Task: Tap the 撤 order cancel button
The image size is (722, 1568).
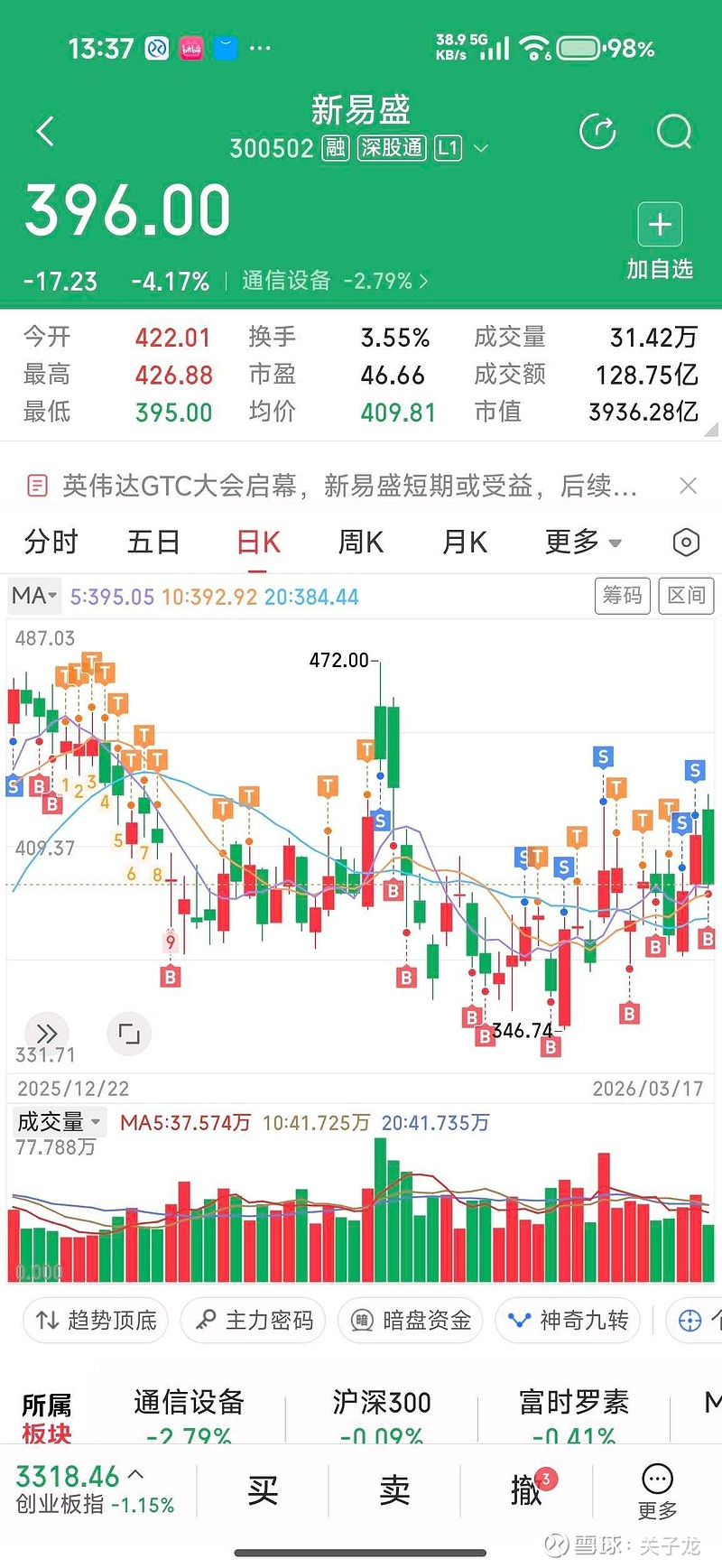Action: tap(526, 1489)
